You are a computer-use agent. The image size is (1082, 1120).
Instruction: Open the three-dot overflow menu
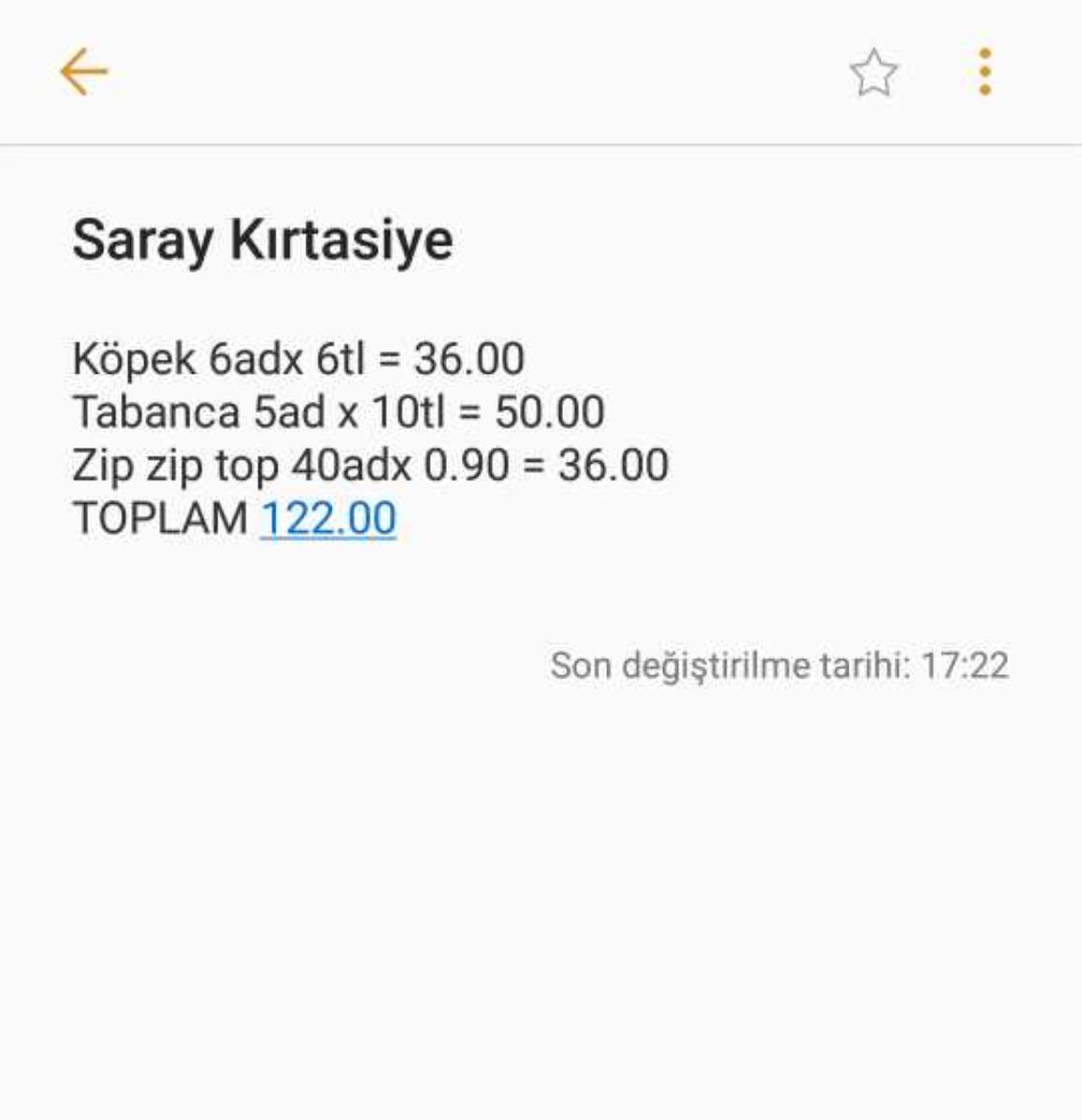[x=985, y=72]
